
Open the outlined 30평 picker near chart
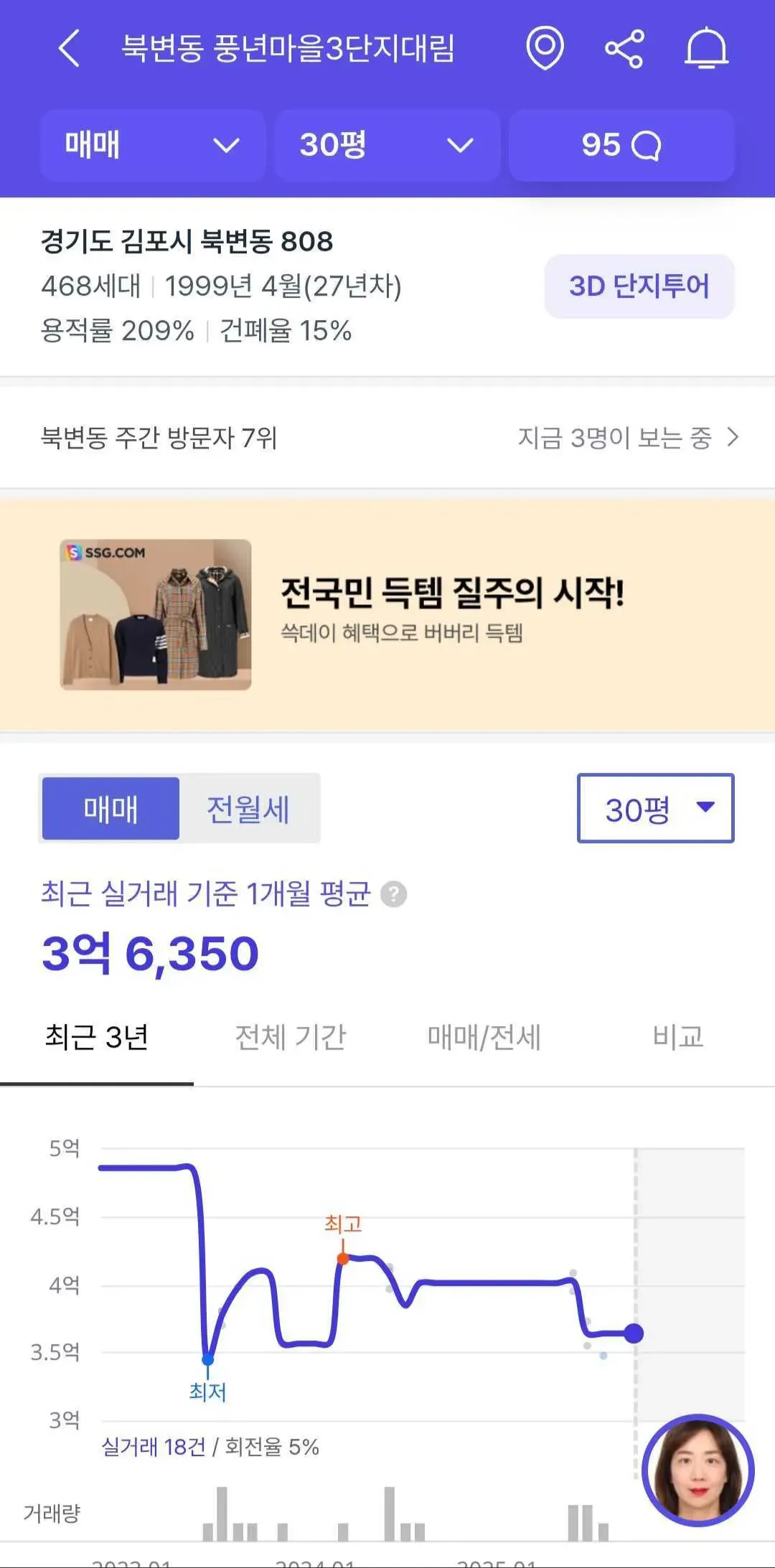click(655, 809)
